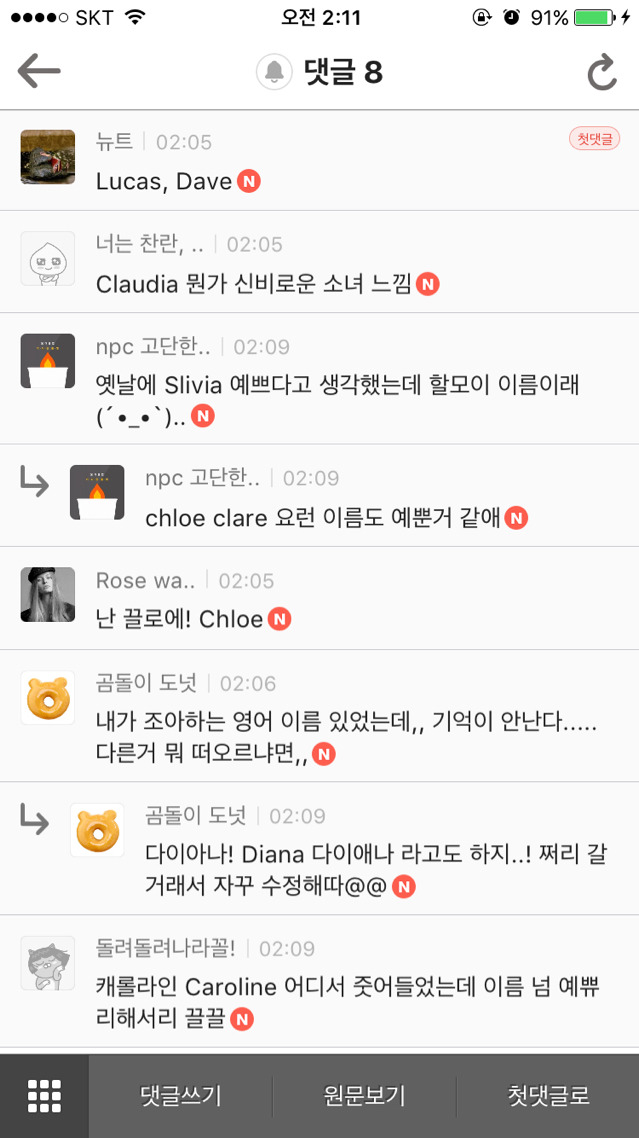Select the 'Claudia' comment by 너는 찬란
Image resolution: width=639 pixels, height=1138 pixels.
point(253,285)
